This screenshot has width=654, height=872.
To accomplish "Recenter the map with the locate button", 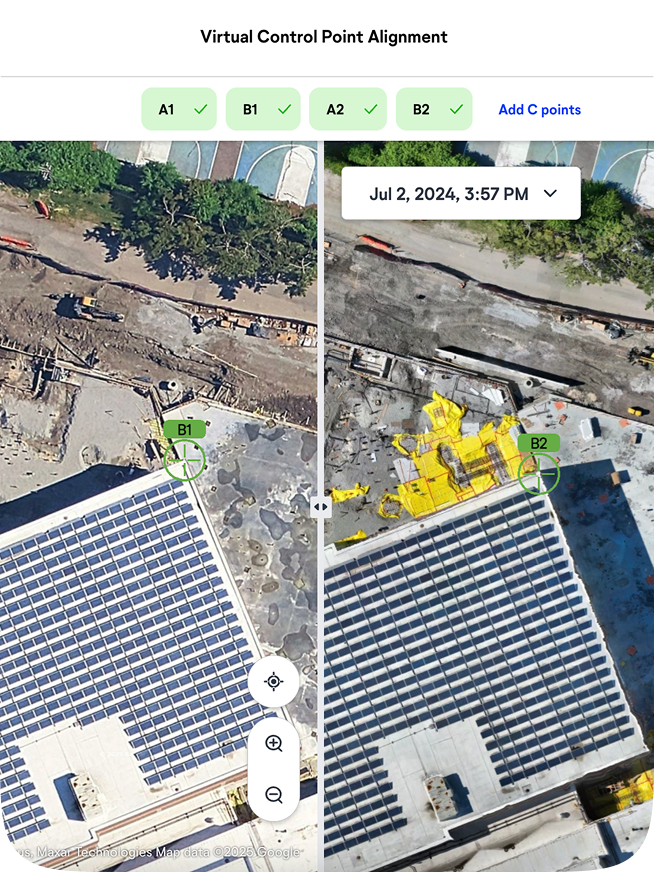I will tap(273, 682).
